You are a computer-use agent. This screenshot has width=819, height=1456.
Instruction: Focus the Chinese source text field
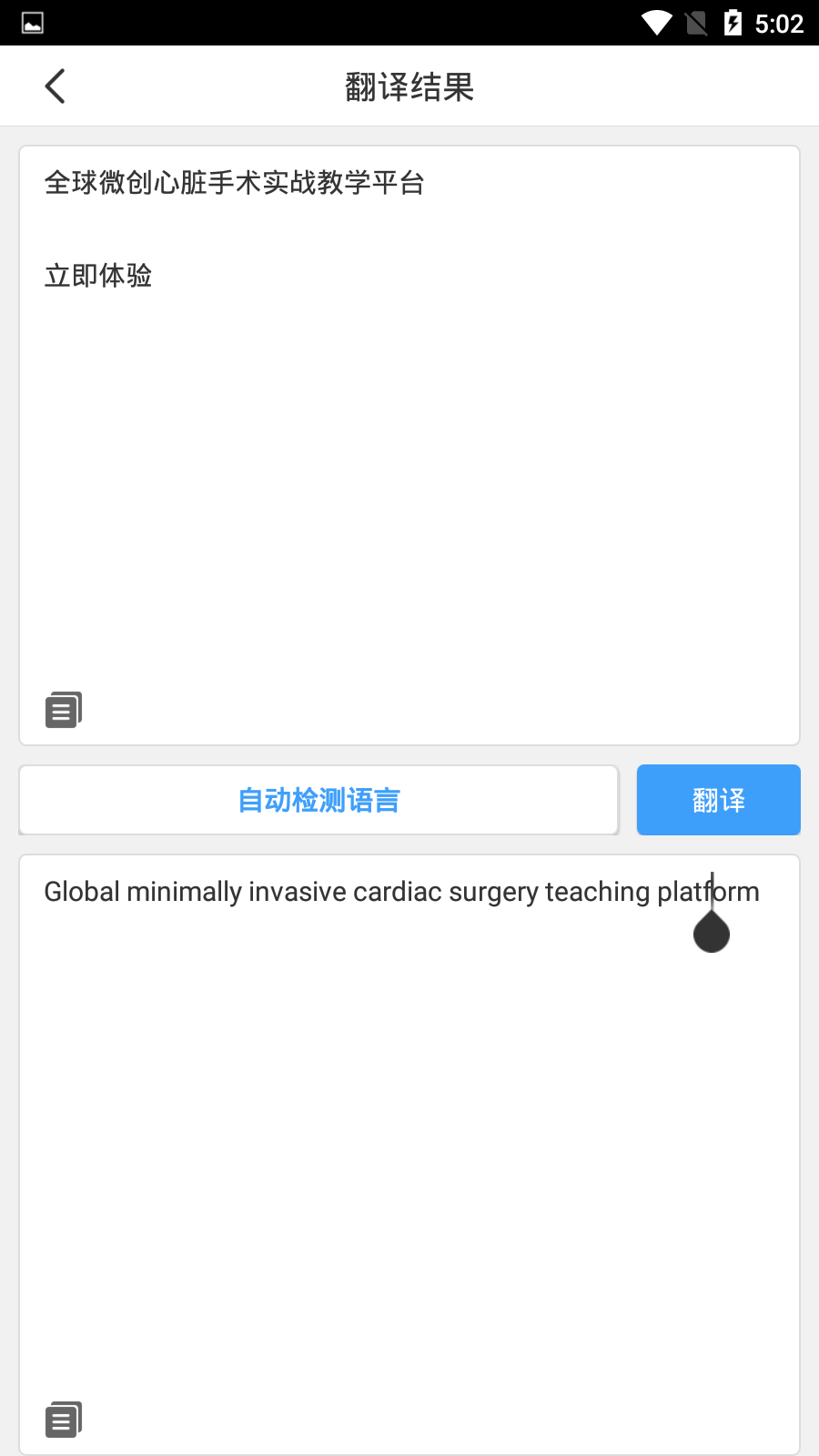click(x=409, y=437)
